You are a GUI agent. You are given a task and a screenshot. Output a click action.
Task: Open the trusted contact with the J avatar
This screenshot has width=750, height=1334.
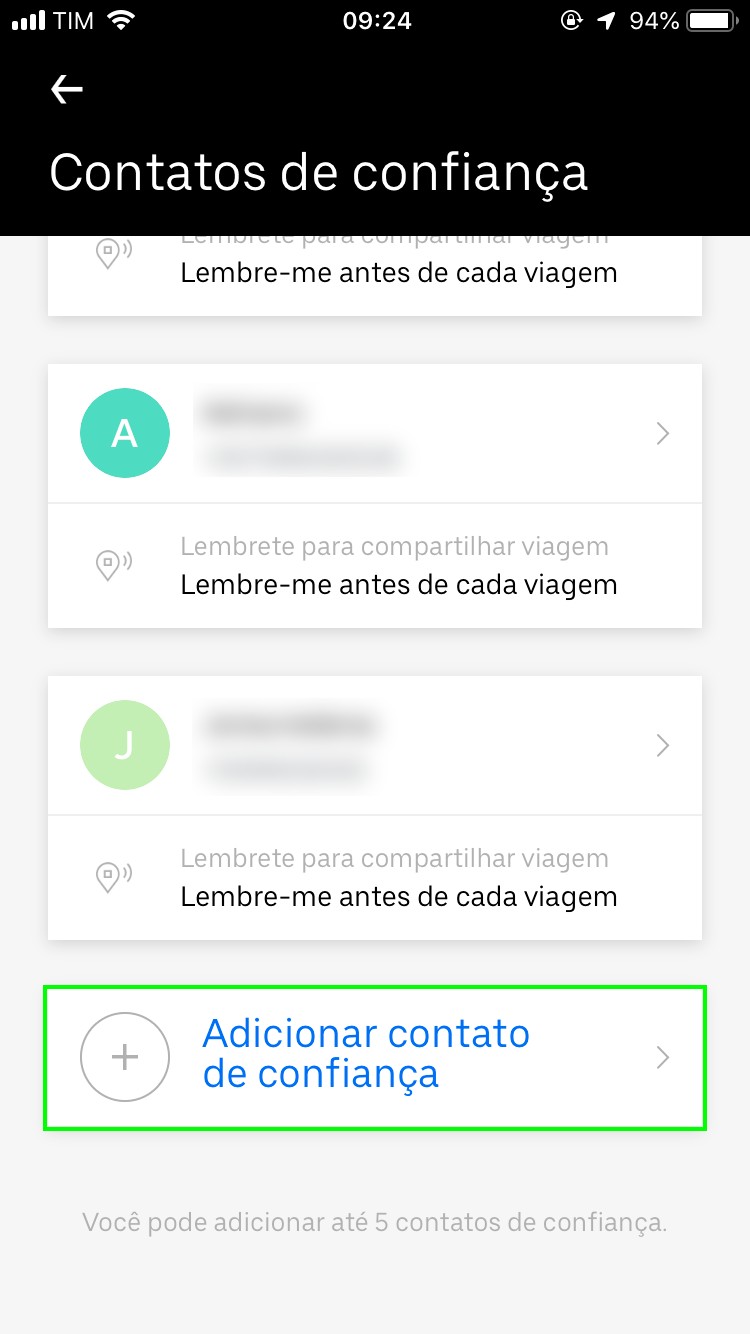(x=375, y=746)
